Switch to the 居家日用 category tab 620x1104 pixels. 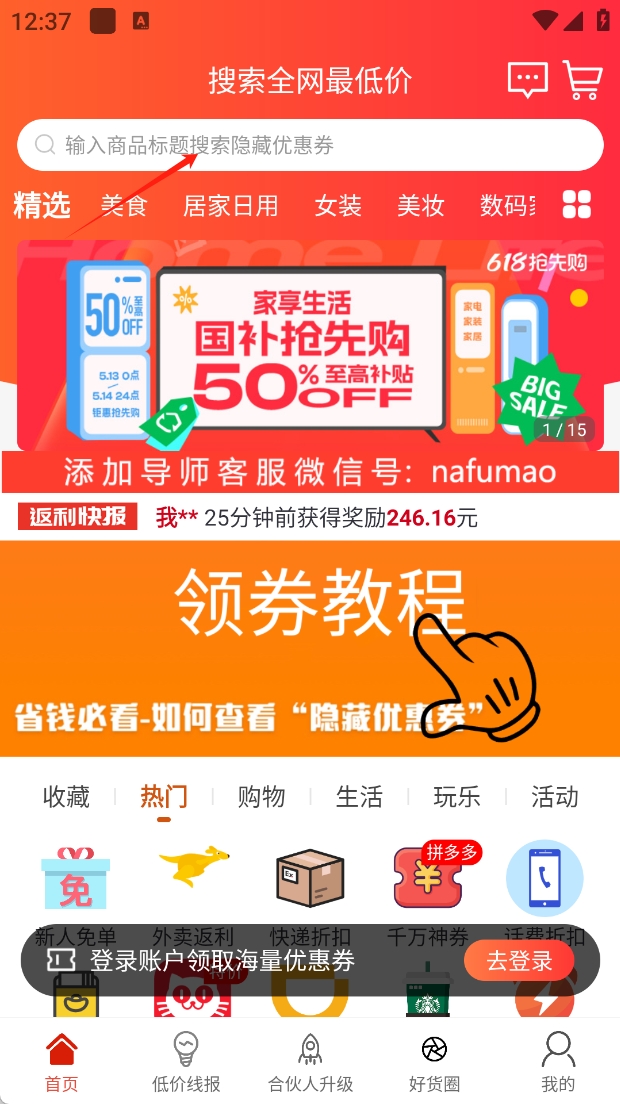231,206
